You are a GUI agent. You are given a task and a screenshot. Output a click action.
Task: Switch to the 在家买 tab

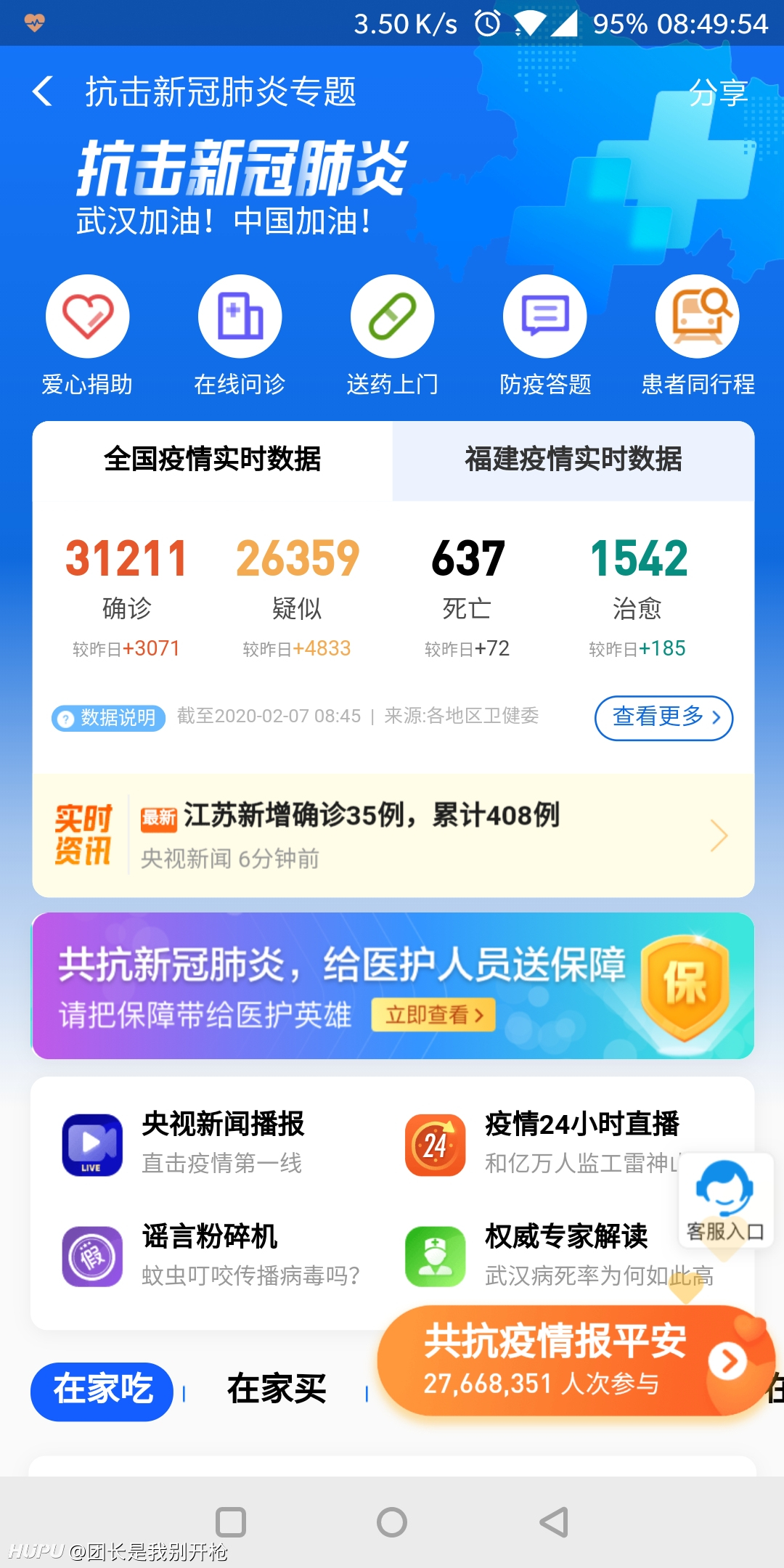(277, 1389)
